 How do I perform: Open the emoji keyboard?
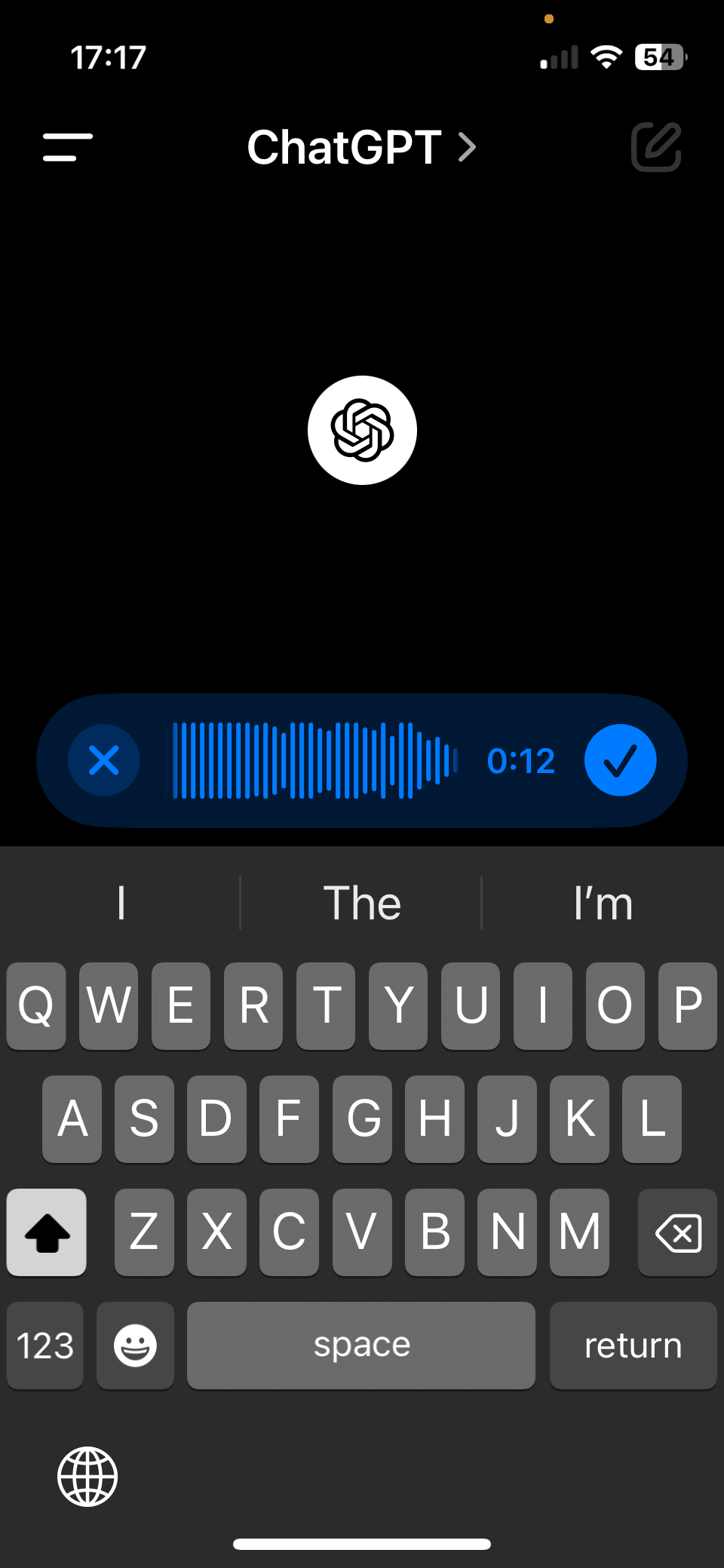(x=136, y=1346)
